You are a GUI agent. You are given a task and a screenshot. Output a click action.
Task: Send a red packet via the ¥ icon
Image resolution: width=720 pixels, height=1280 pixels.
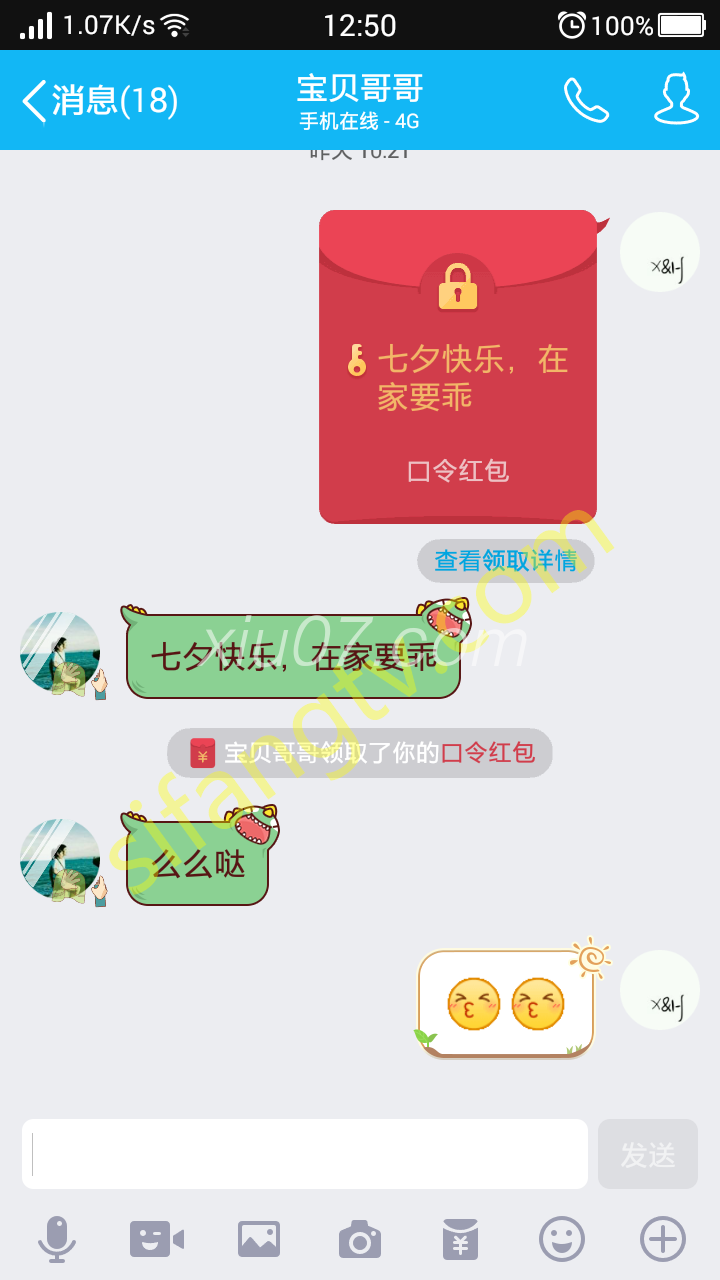[461, 1240]
